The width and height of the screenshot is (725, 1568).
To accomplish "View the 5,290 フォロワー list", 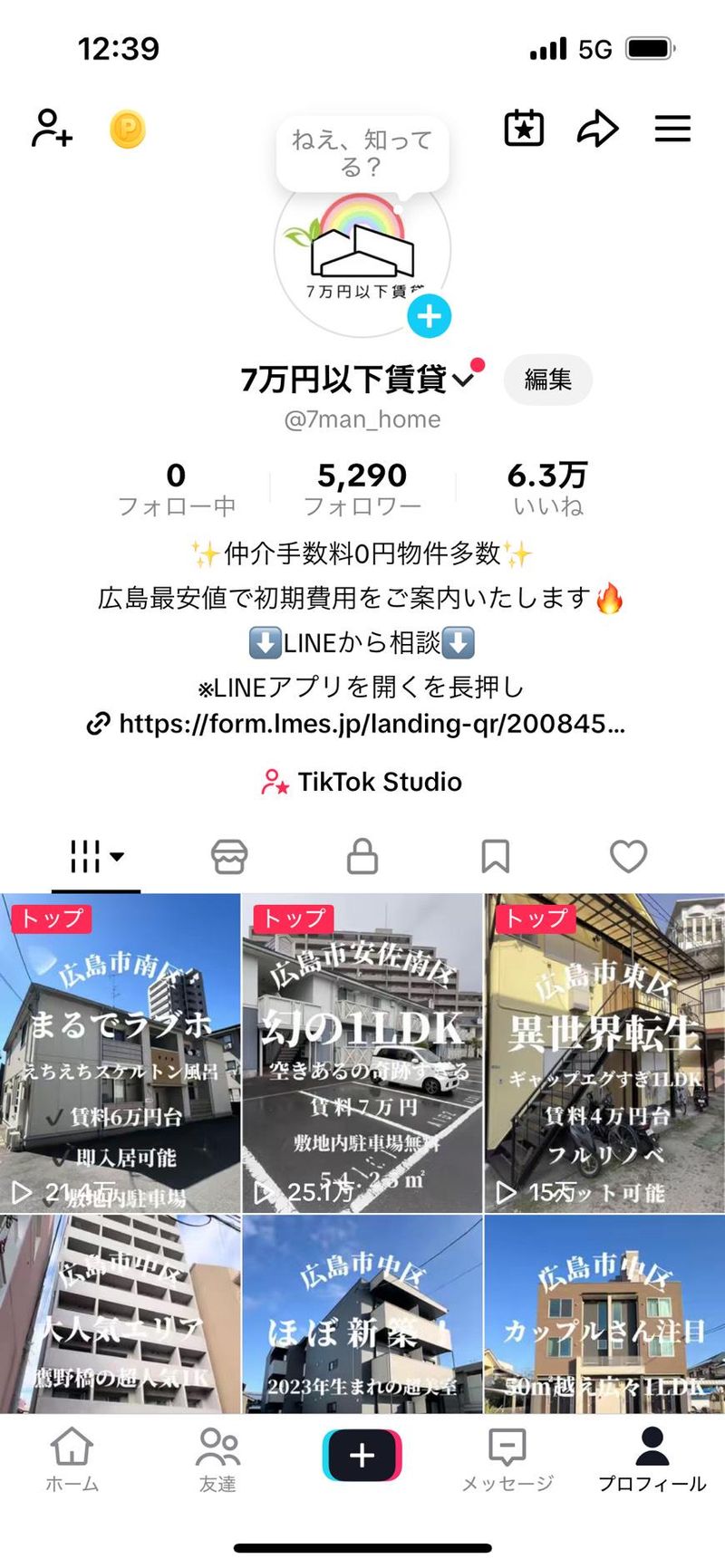I will [362, 487].
